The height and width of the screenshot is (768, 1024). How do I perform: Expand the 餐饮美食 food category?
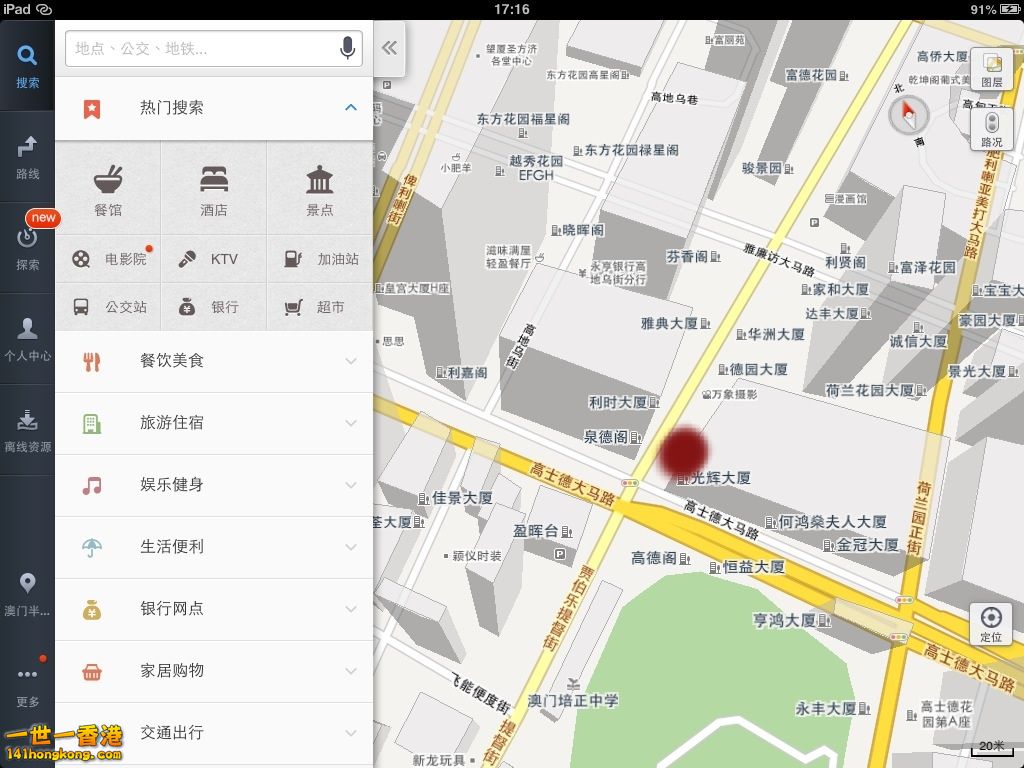[x=214, y=361]
